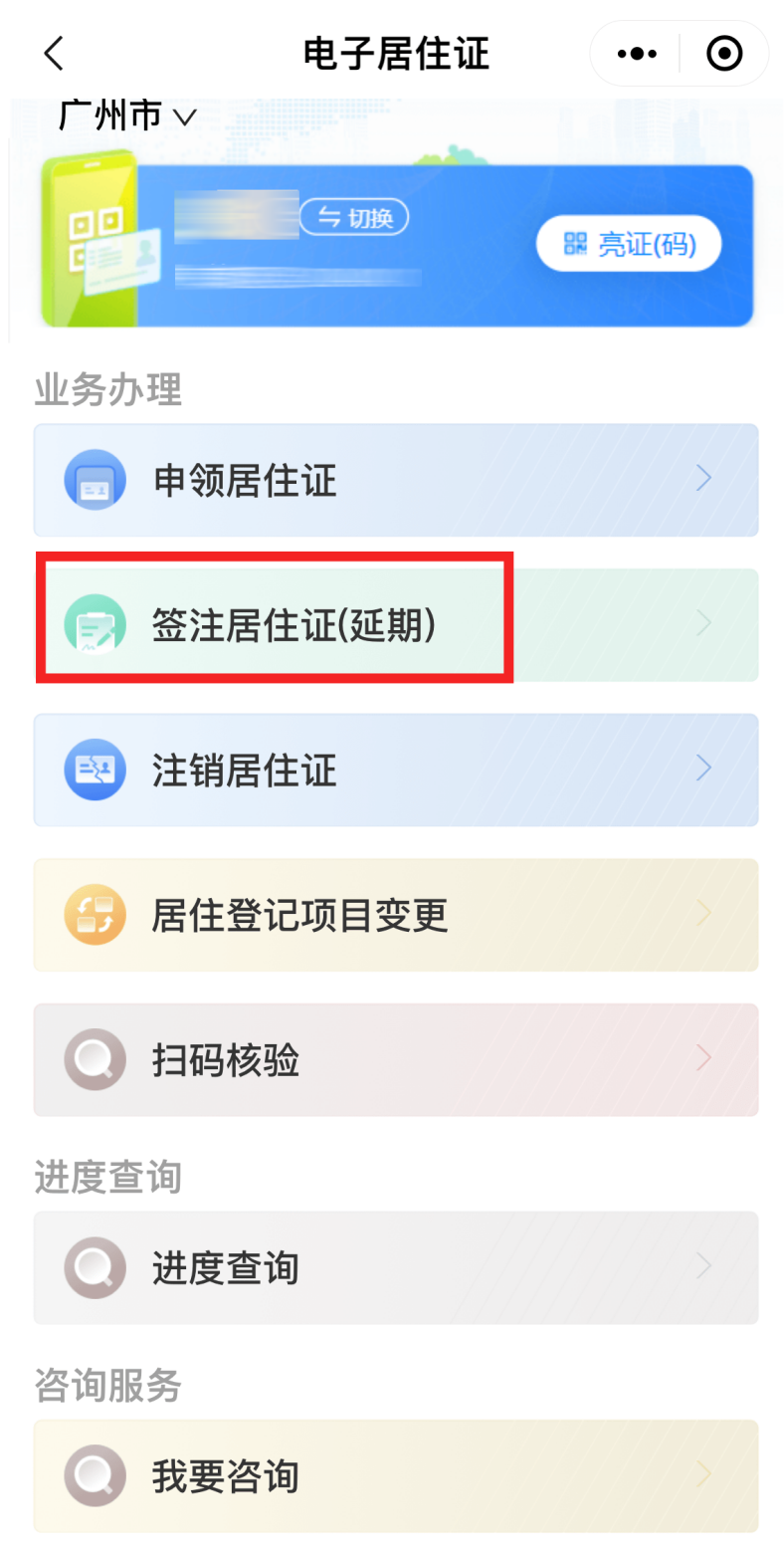Go back from 电子居住证 page

54,54
